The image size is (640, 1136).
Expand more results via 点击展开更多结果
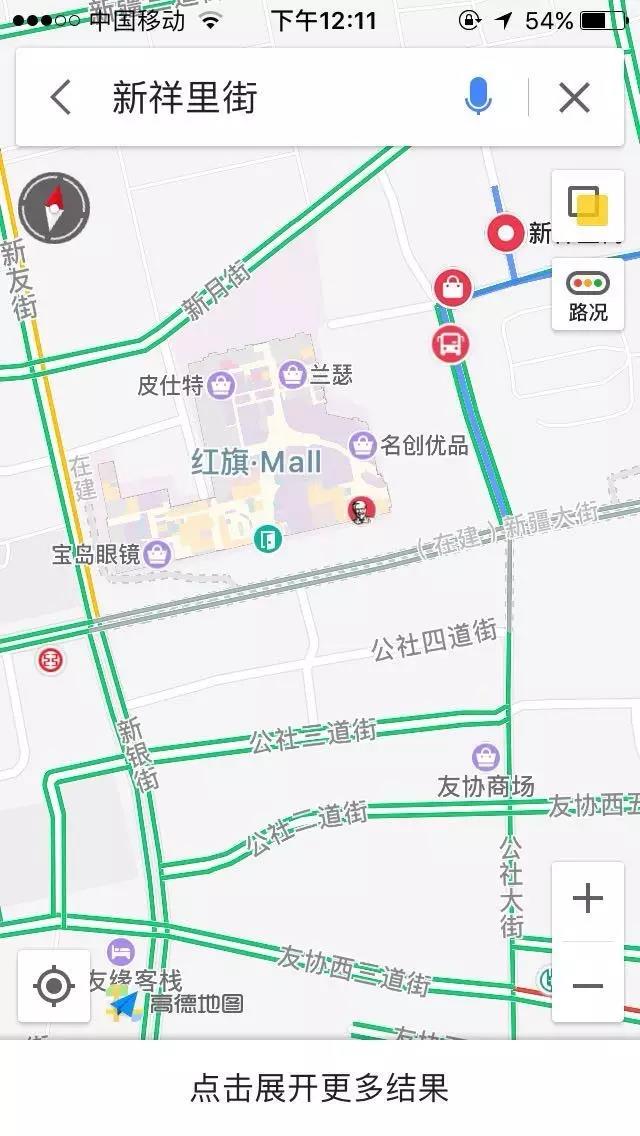pyautogui.click(x=320, y=1088)
